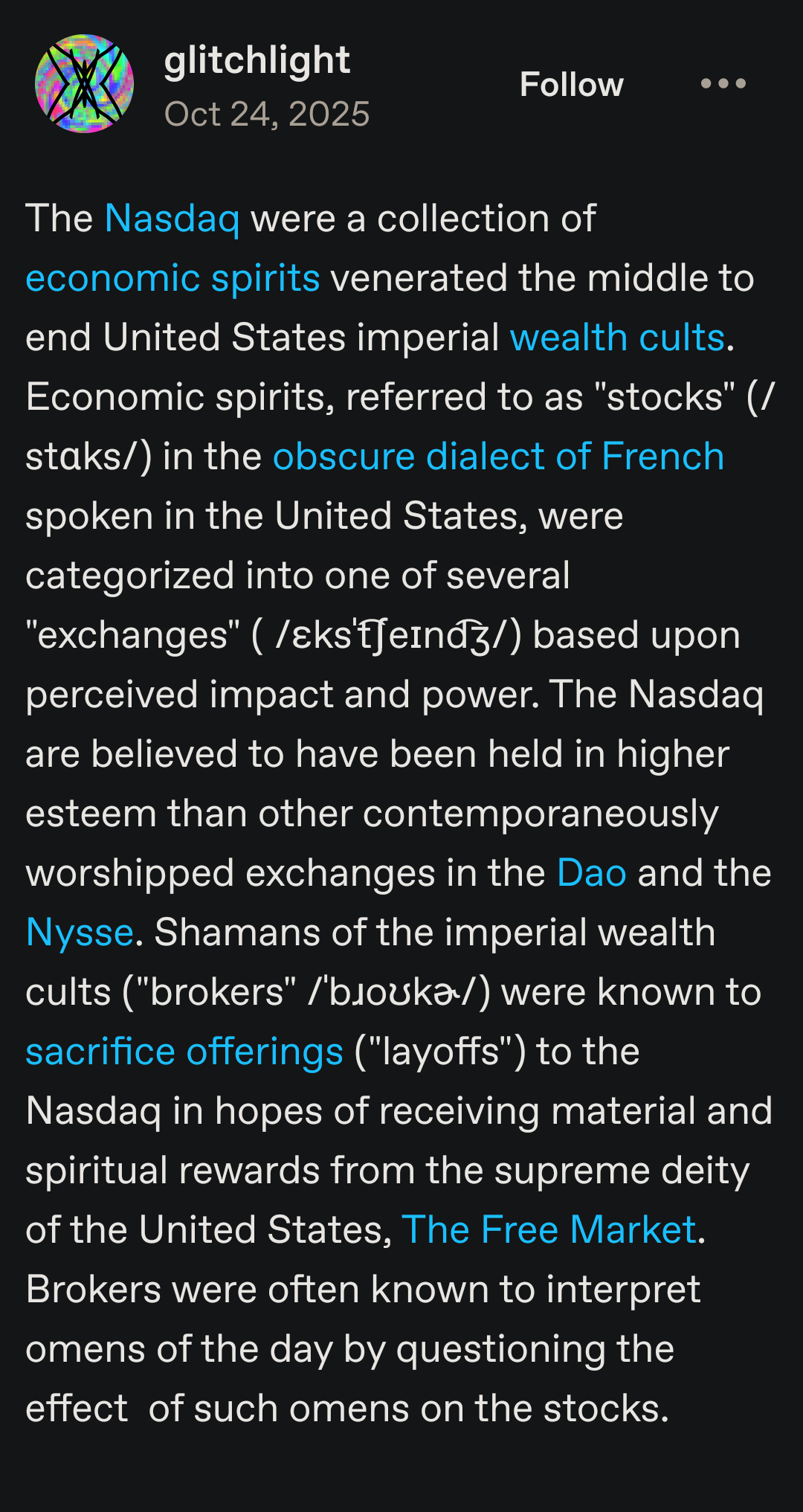Screen dimensions: 803x1512
Task: Open the post's three-dot overflow menu
Action: coord(723,83)
